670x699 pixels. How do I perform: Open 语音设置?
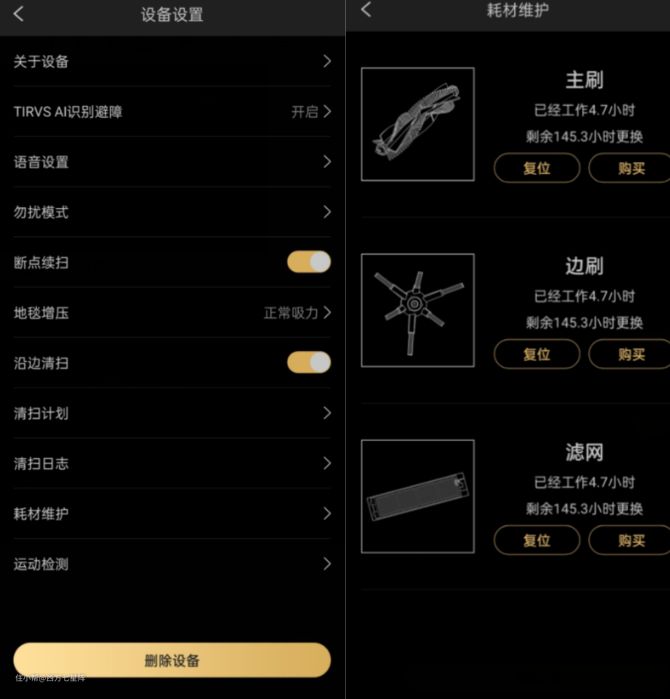171,162
